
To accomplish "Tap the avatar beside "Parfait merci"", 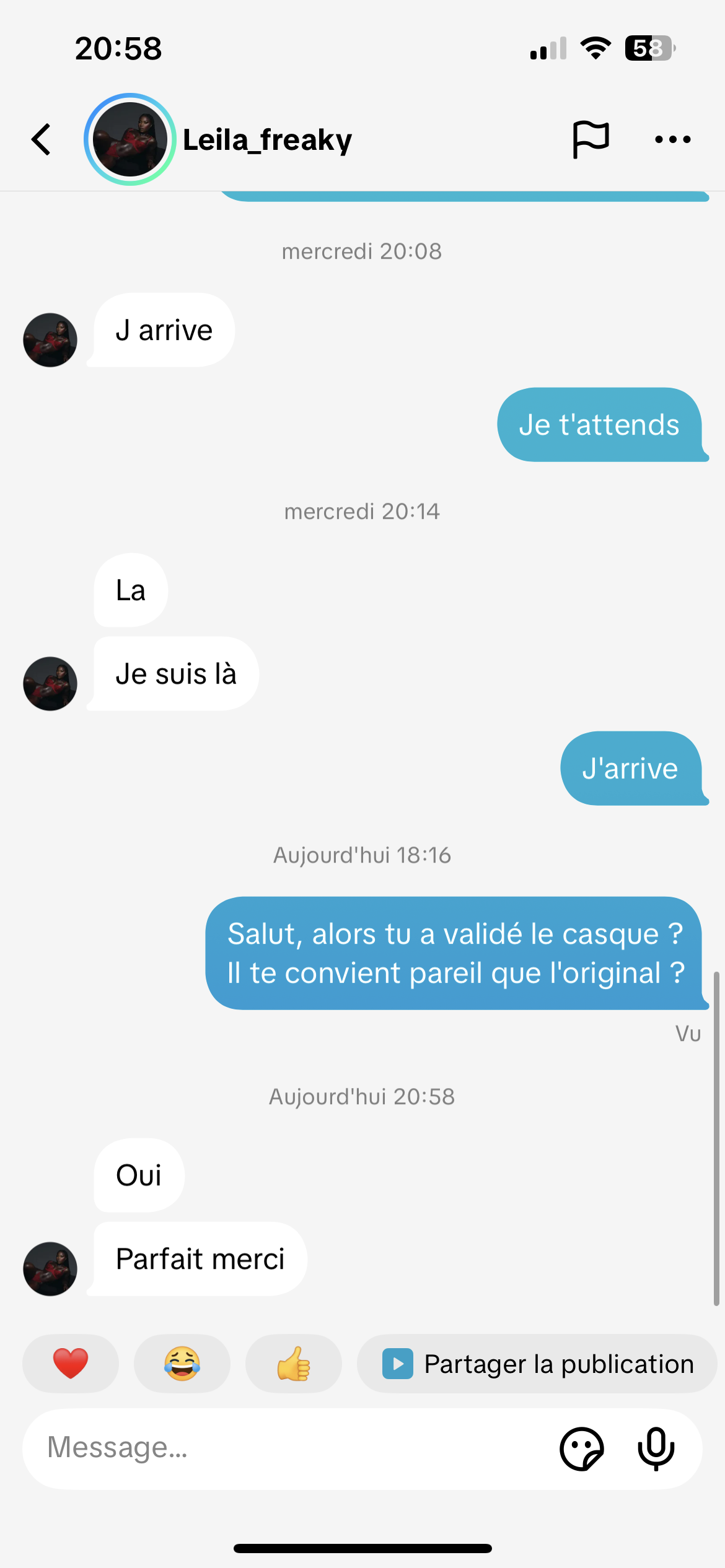I will (x=50, y=1268).
